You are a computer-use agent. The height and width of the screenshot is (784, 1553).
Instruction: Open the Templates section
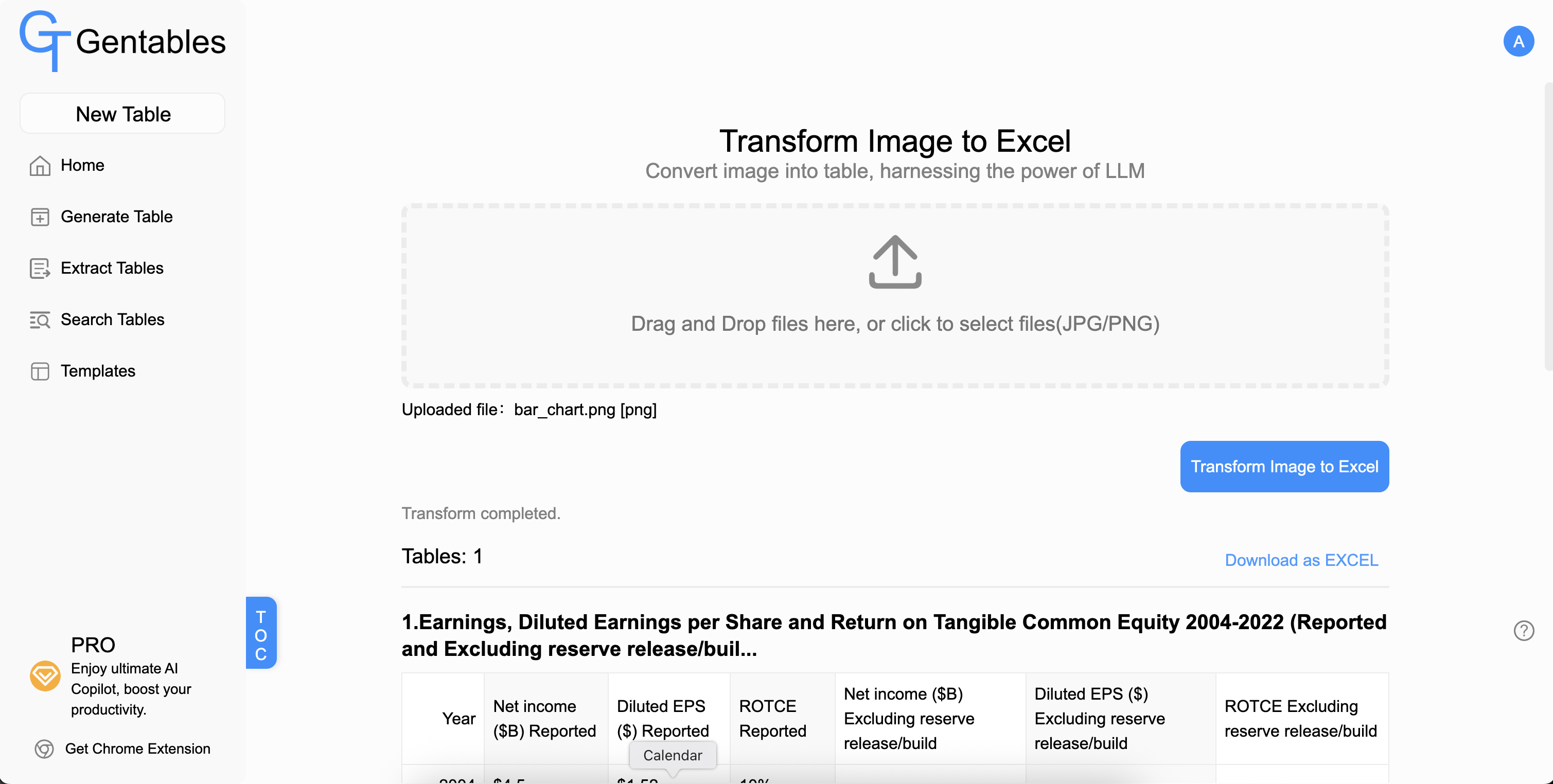point(97,370)
